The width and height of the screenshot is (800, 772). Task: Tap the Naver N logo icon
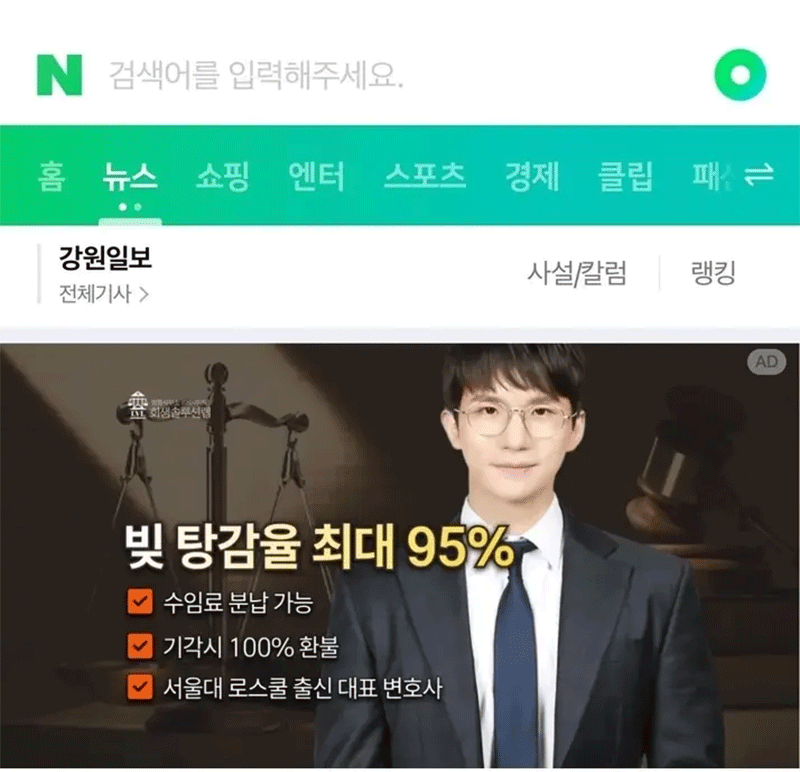coord(59,75)
